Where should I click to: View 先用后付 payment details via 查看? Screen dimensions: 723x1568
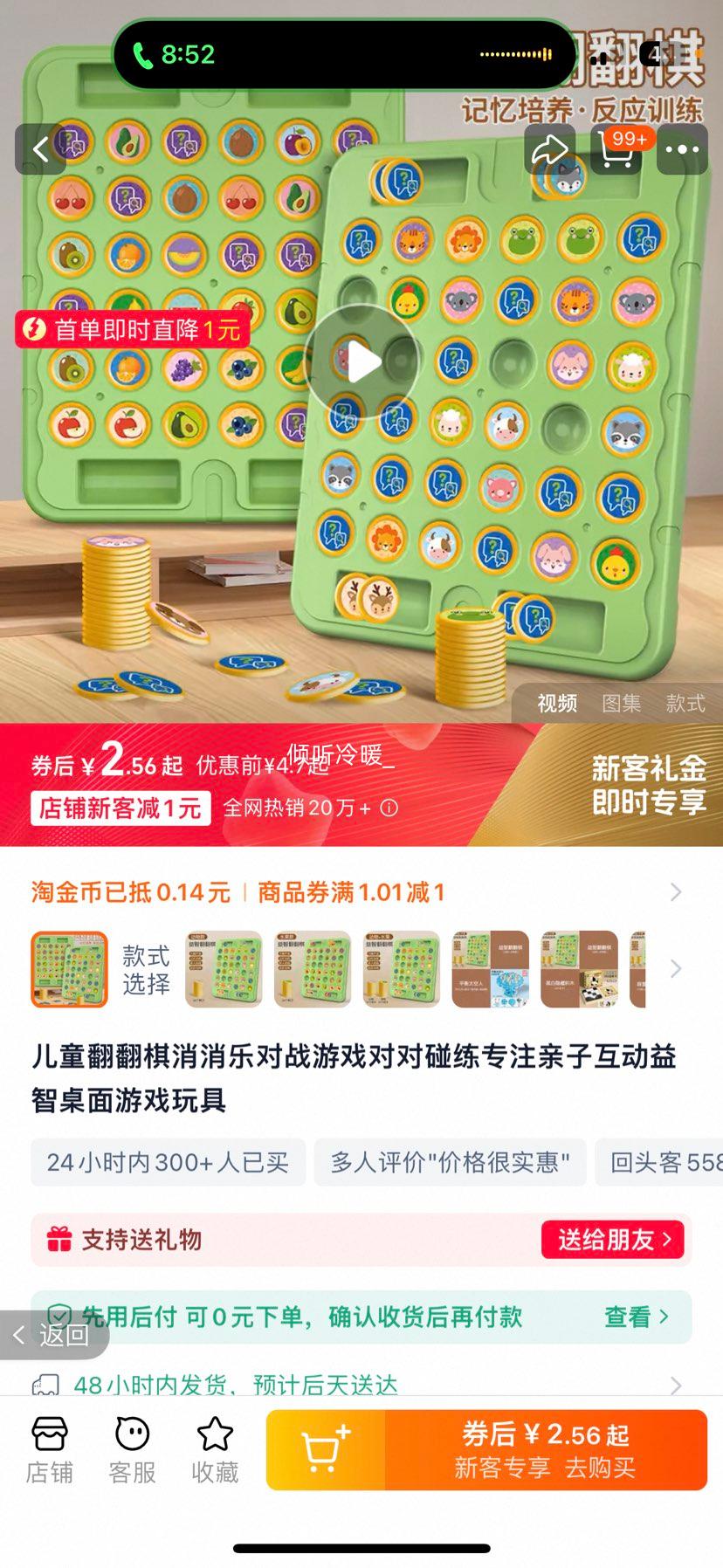[x=636, y=1317]
